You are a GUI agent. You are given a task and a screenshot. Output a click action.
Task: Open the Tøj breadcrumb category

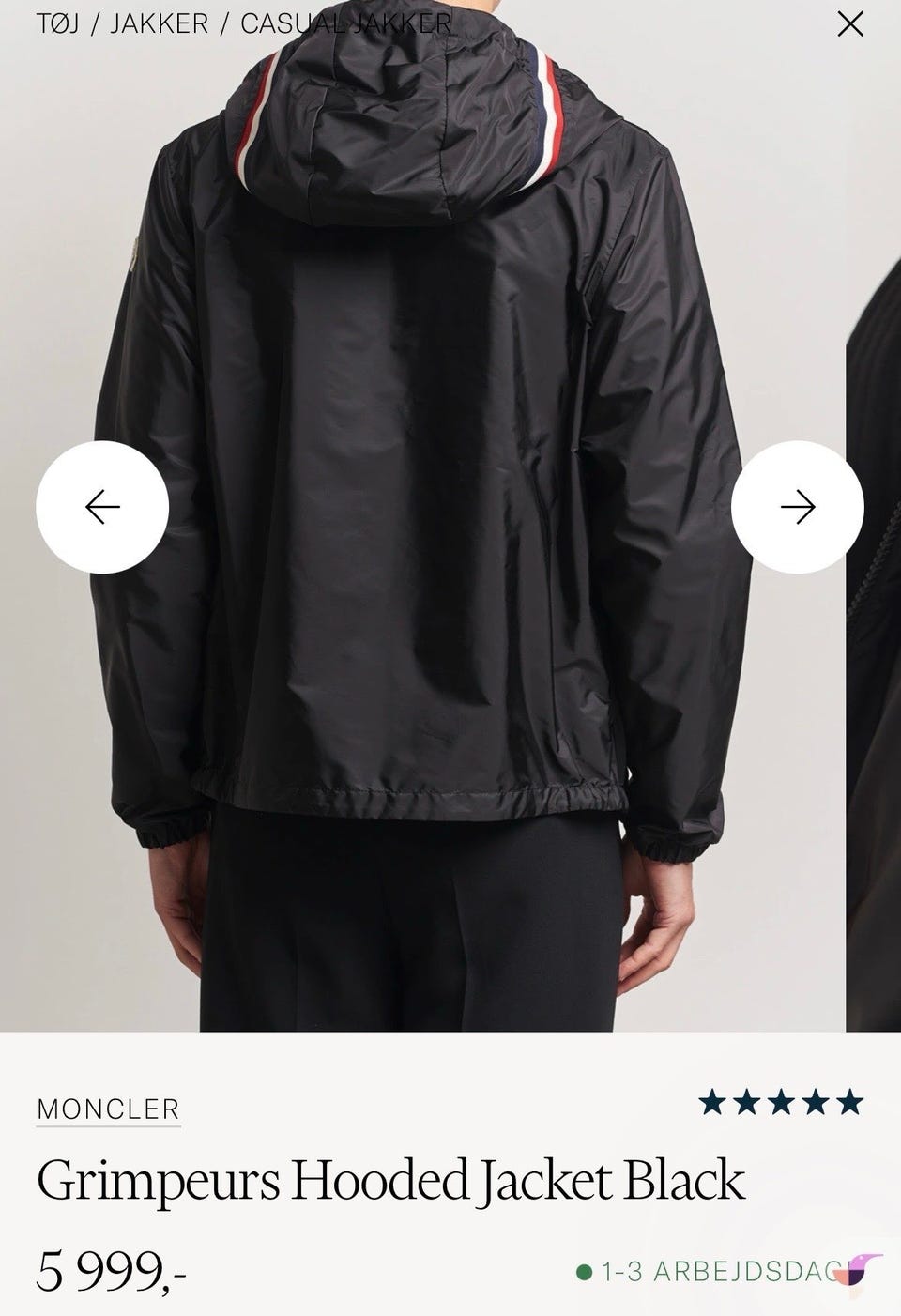click(56, 23)
